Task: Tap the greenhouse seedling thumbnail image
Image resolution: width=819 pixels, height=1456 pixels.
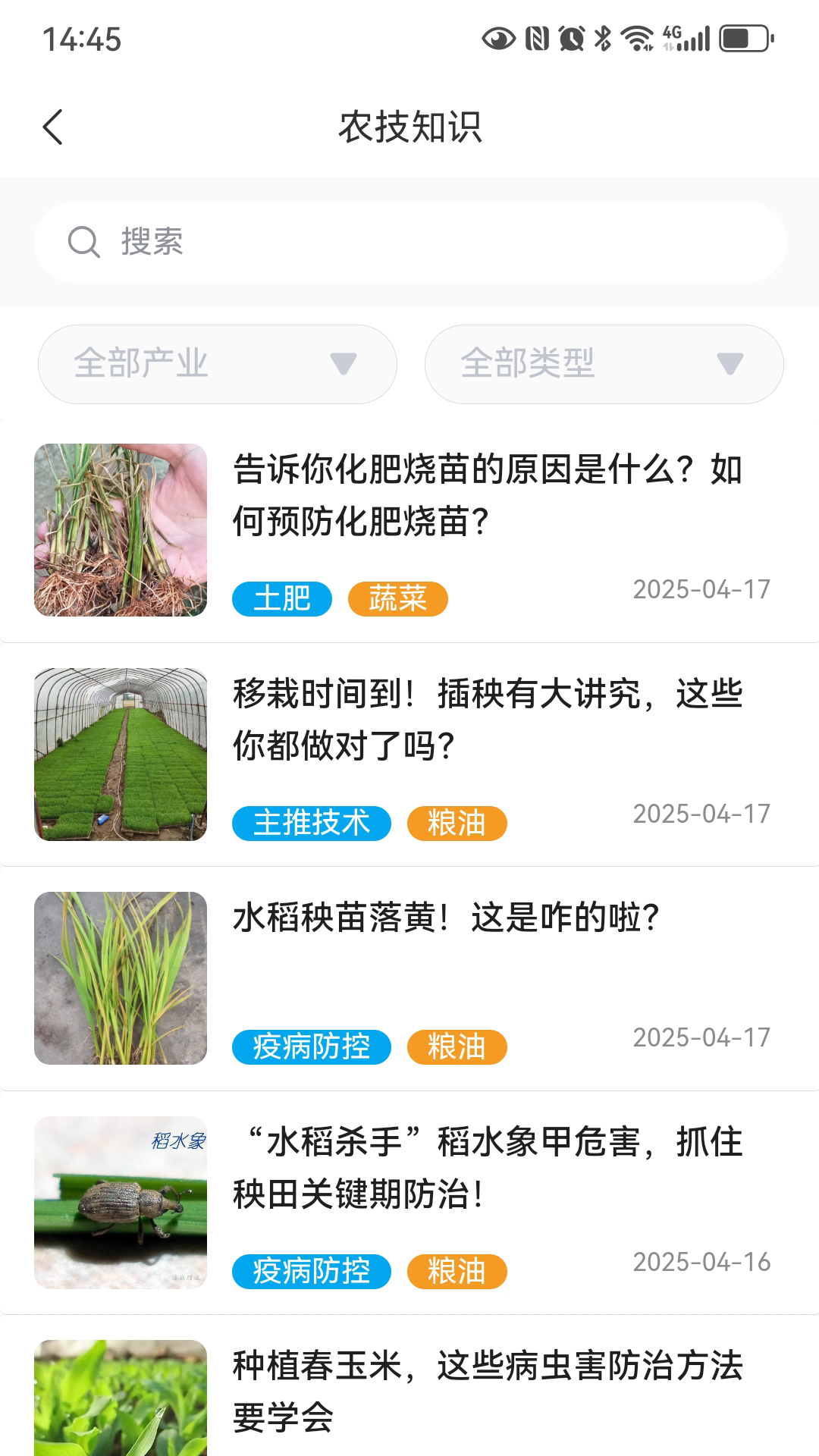Action: 122,755
